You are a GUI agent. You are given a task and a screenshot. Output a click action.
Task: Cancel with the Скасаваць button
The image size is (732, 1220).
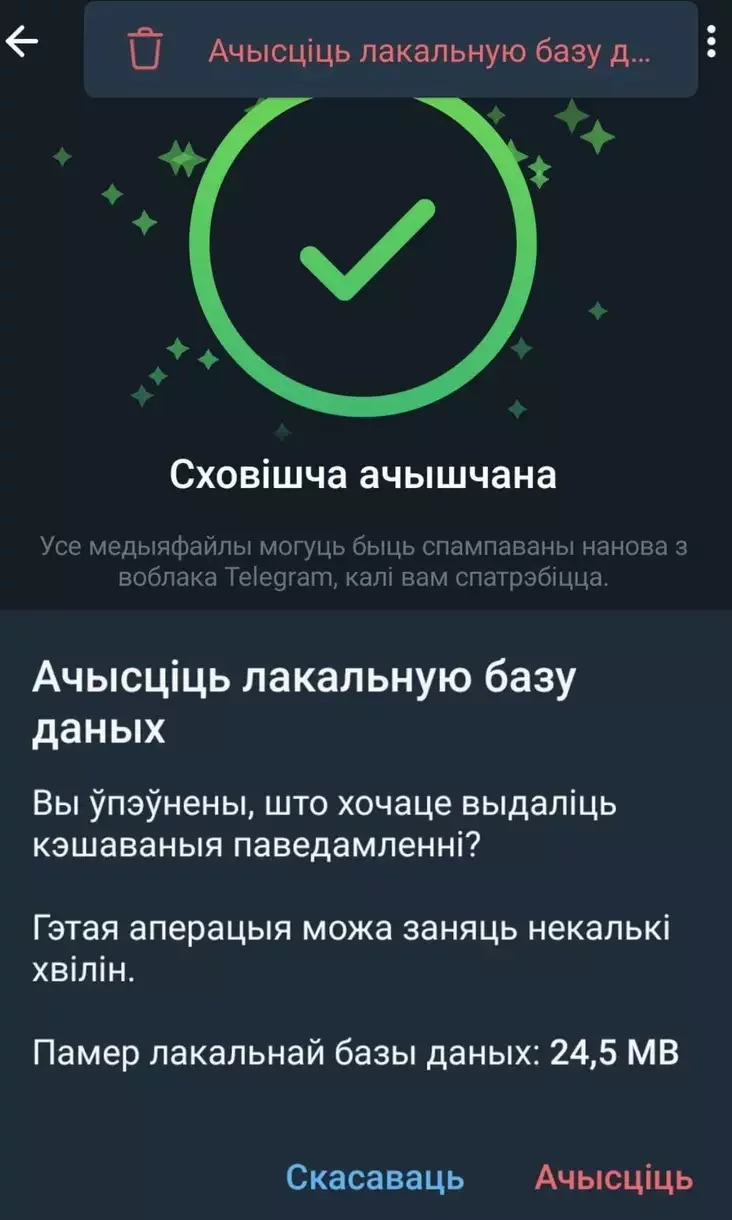[375, 1177]
